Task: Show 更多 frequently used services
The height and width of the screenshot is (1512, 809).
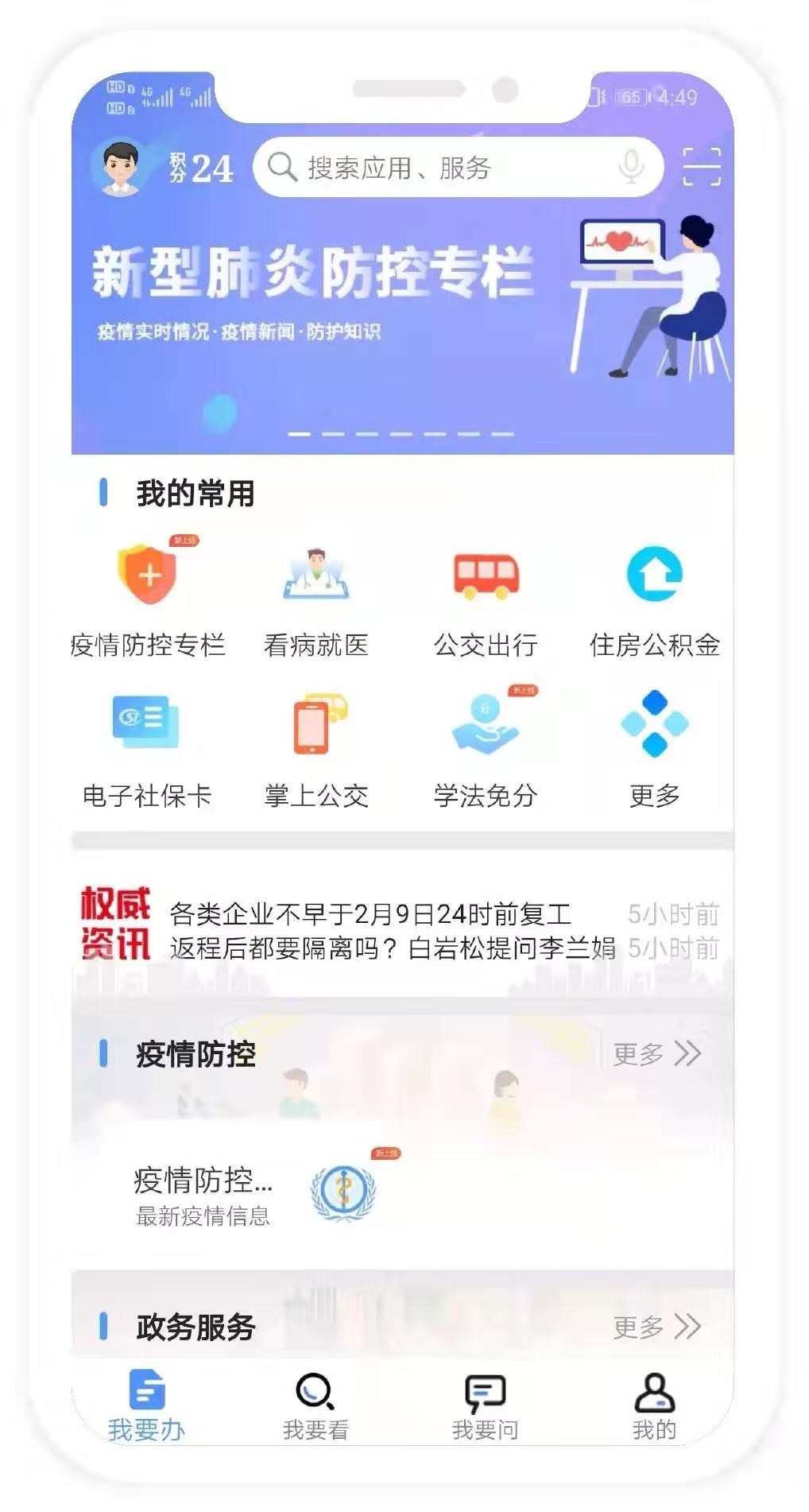Action: pyautogui.click(x=654, y=749)
